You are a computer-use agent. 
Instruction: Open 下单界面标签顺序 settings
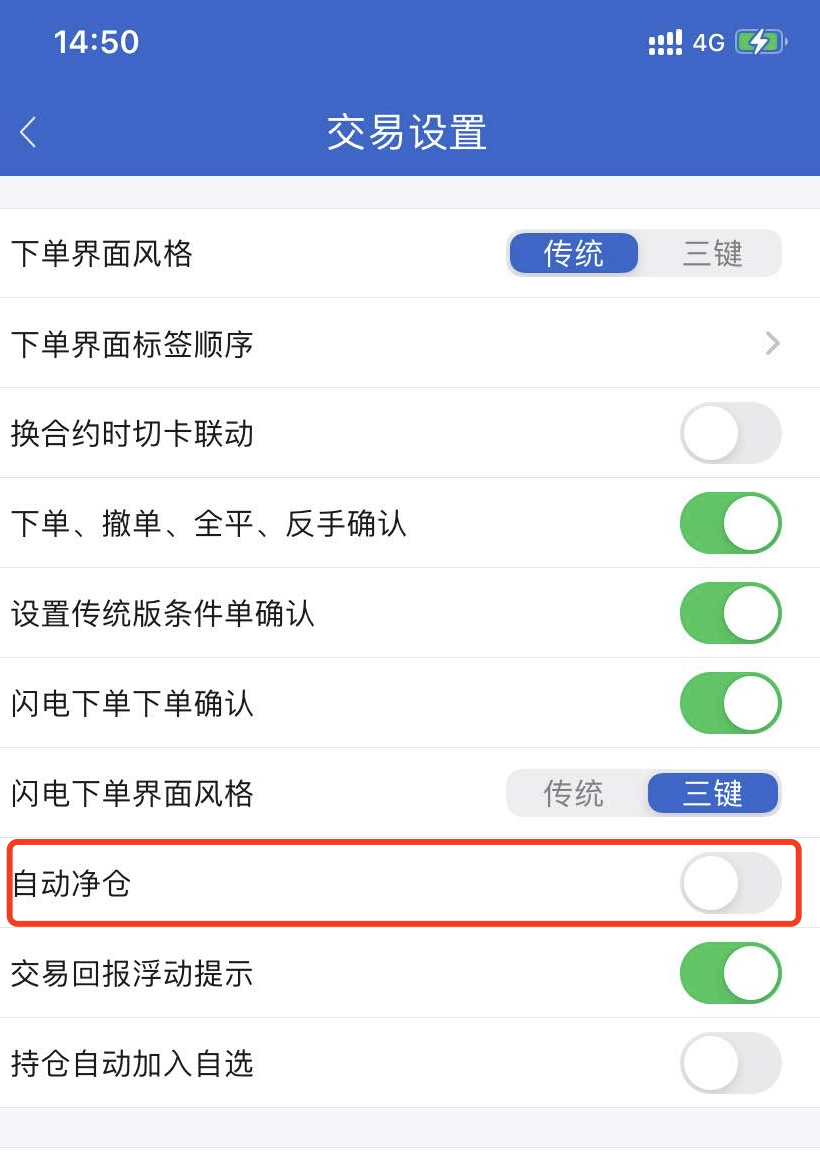click(x=410, y=344)
